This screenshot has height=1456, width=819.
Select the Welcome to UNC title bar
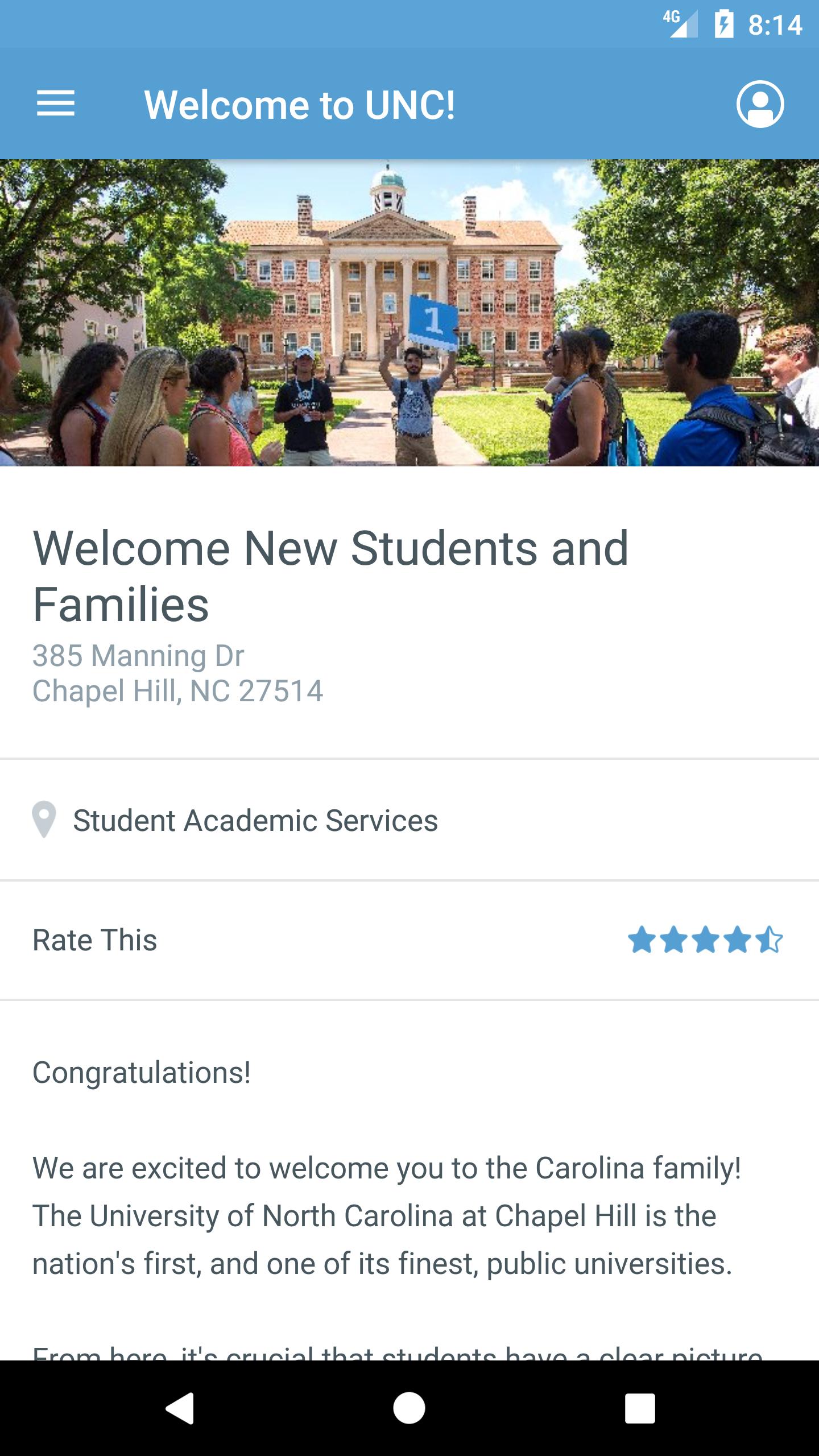click(x=300, y=105)
